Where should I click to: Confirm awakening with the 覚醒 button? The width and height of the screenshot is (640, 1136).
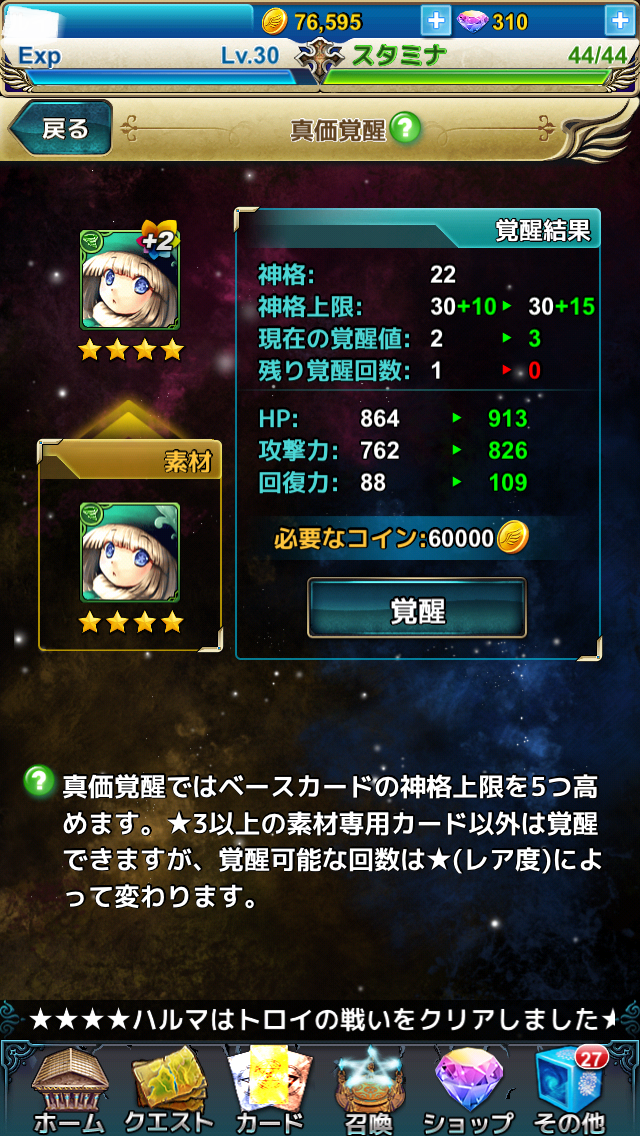point(417,609)
